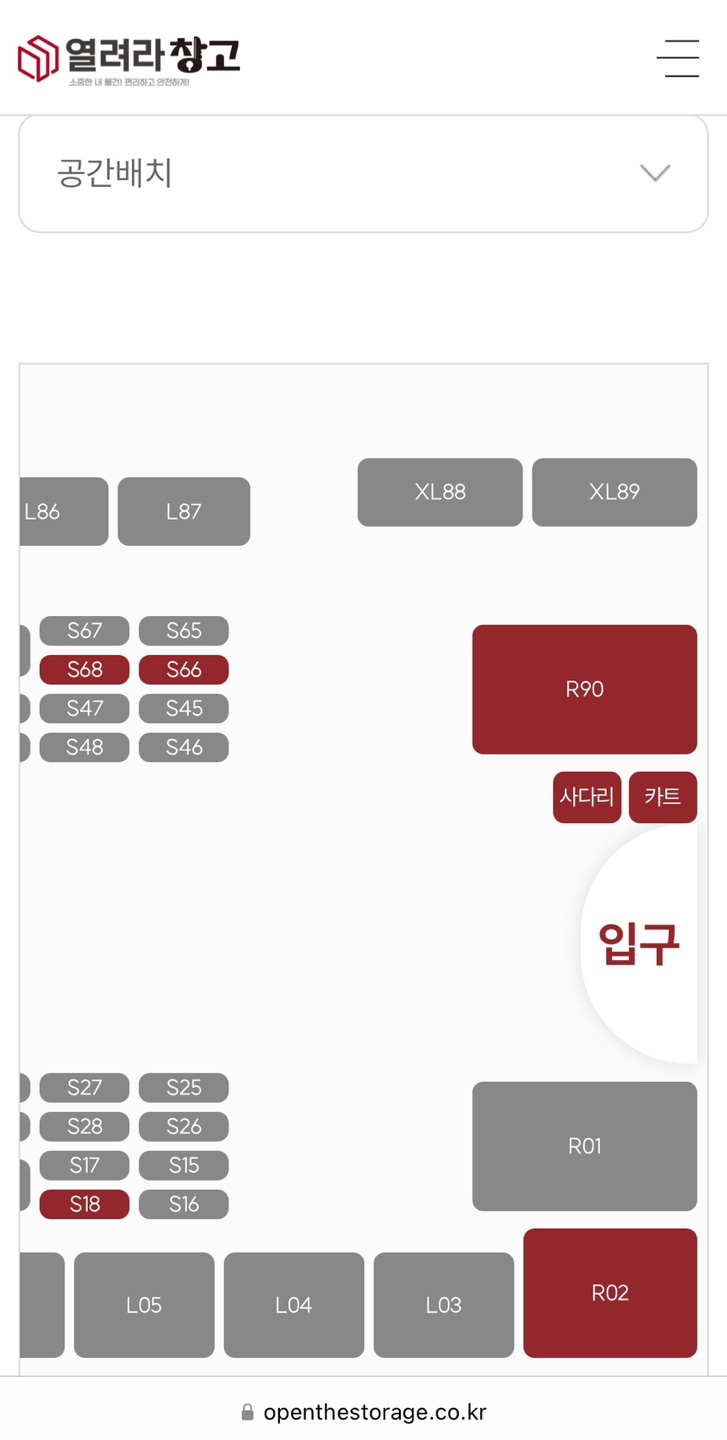Tap the 사다리 button
Viewport: 727px width, 1440px height.
(x=587, y=797)
